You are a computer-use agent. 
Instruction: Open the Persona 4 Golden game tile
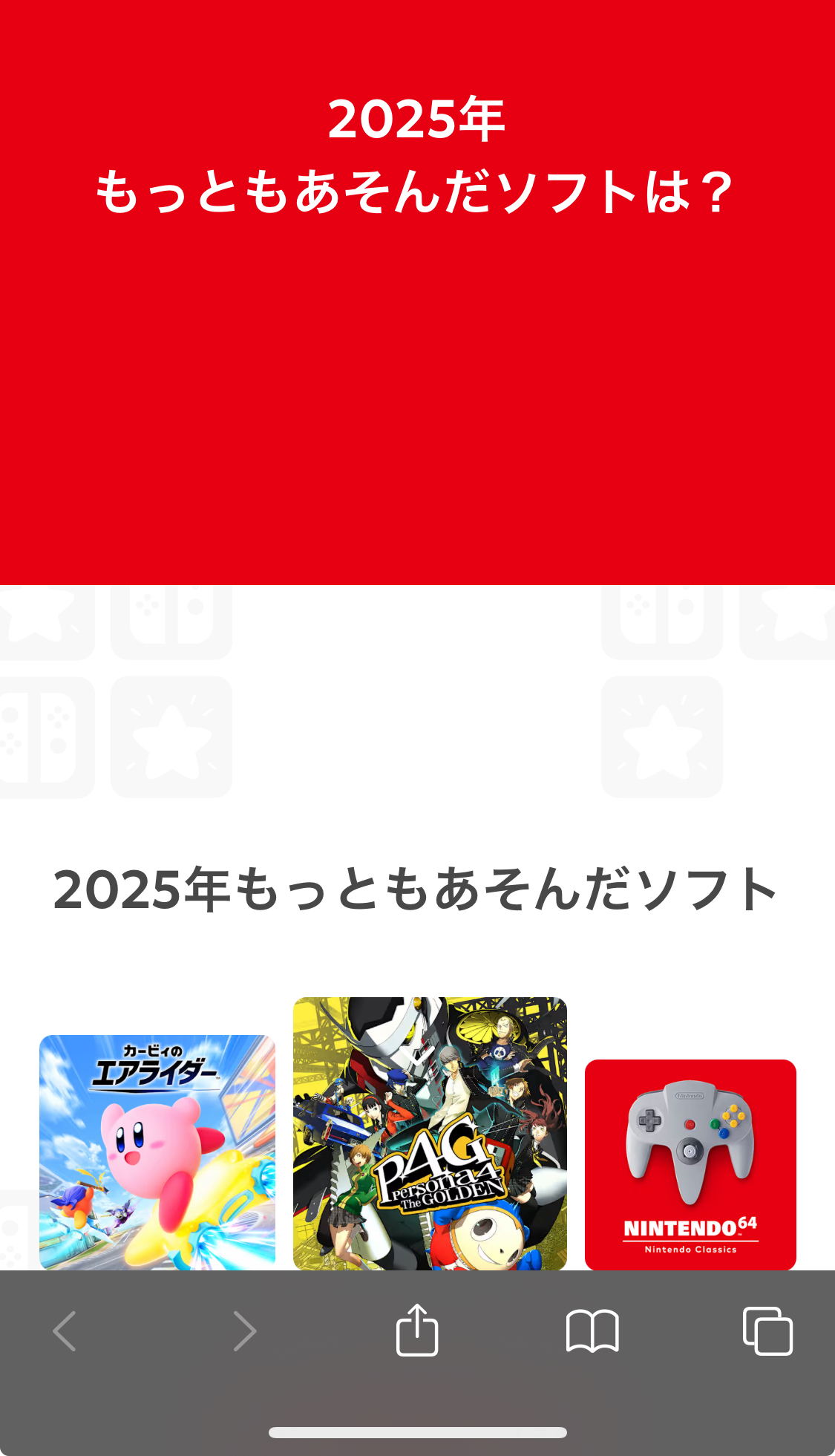point(430,1133)
